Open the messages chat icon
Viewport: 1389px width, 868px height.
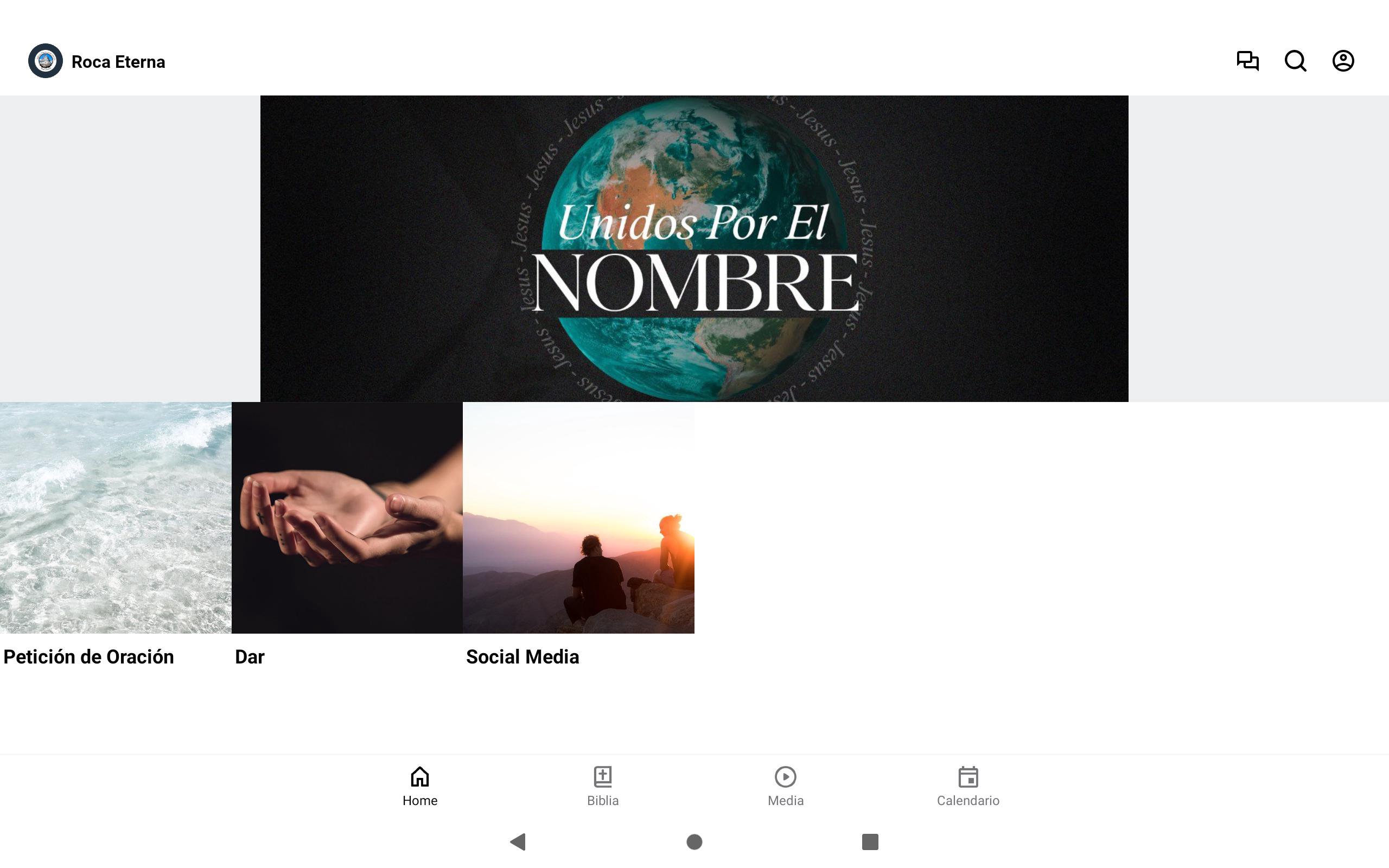tap(1247, 61)
